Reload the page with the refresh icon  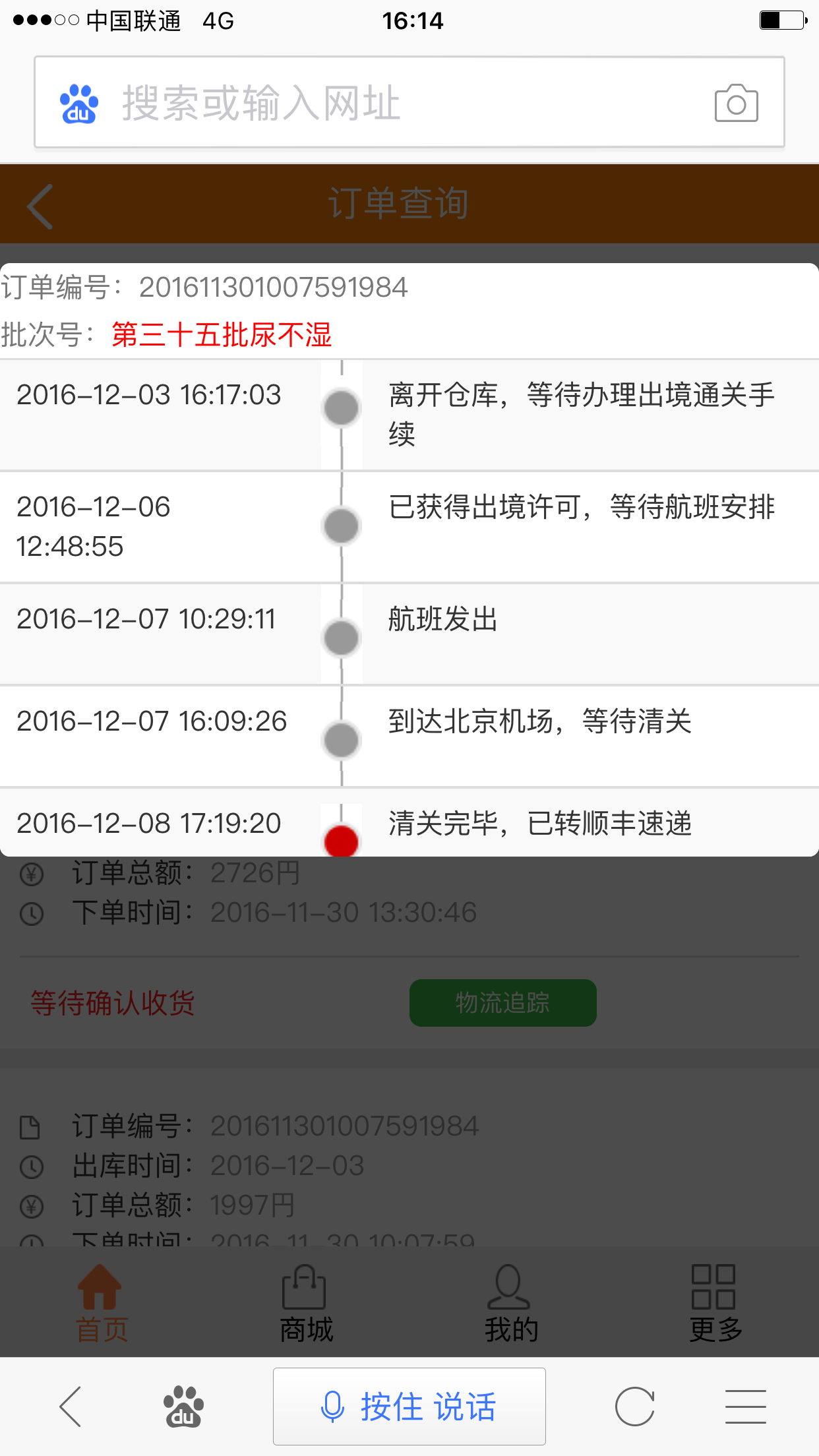[634, 1407]
